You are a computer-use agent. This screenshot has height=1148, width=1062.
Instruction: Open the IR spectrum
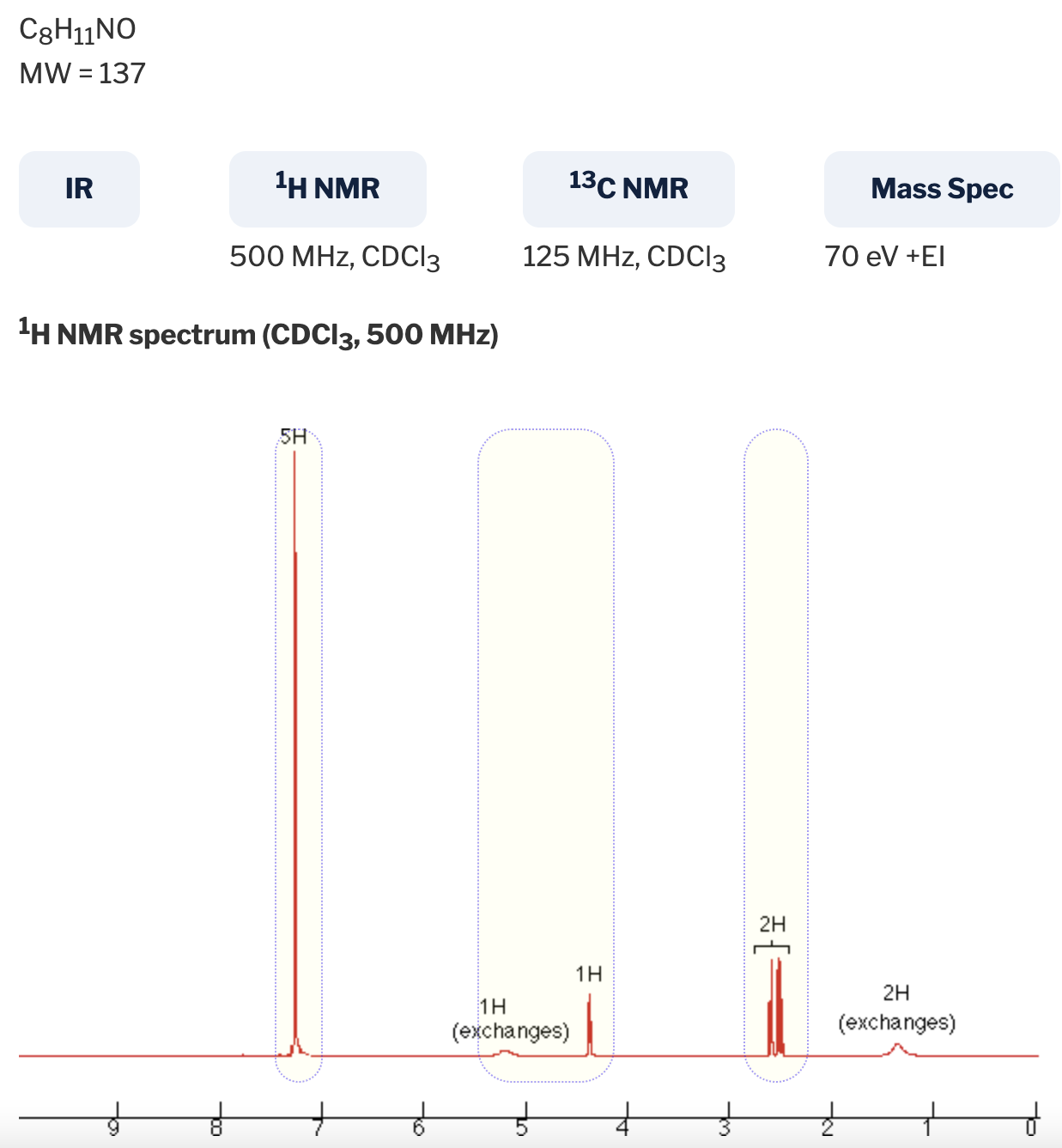pos(79,189)
